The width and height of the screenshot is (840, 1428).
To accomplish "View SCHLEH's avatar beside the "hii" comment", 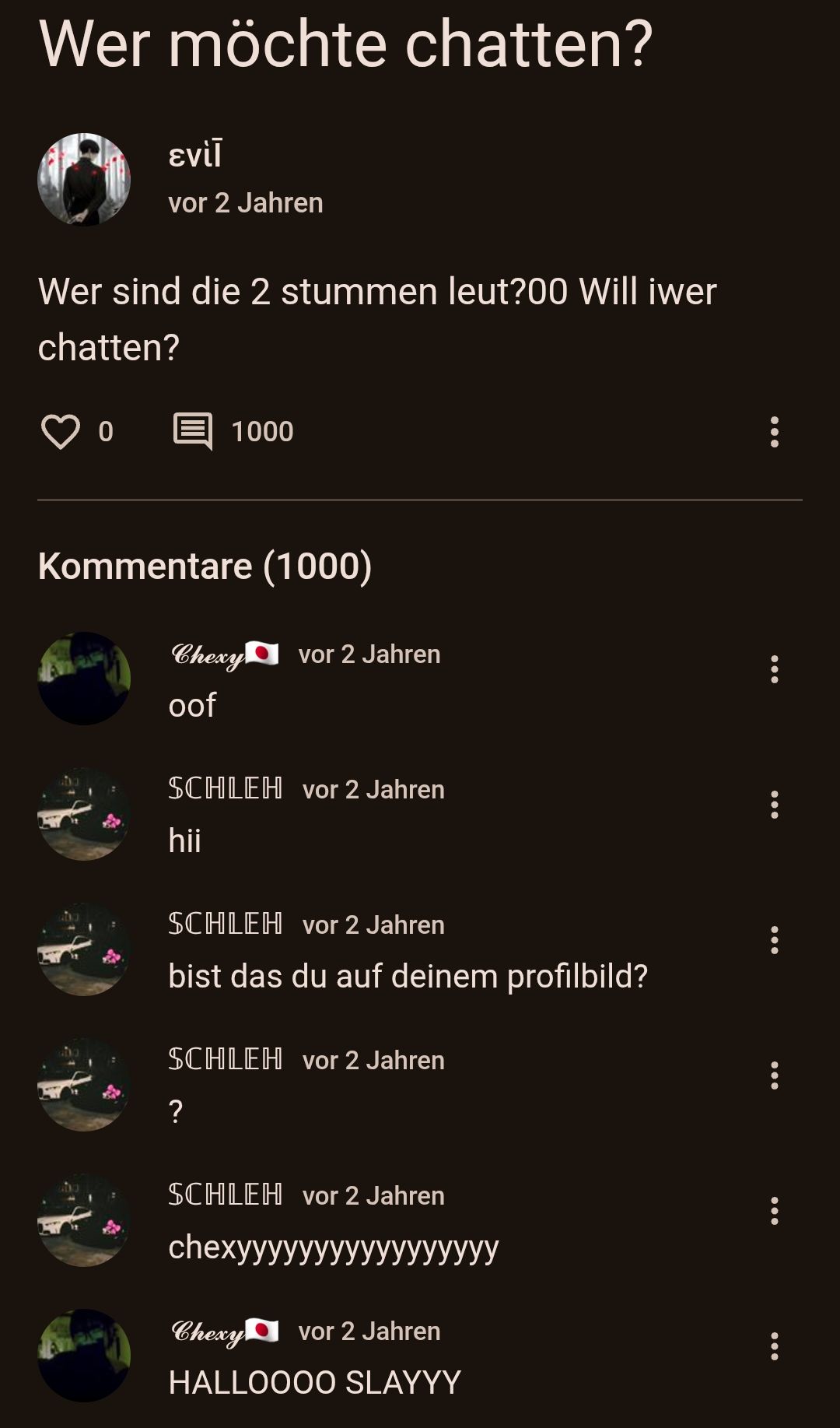I will coord(84,814).
